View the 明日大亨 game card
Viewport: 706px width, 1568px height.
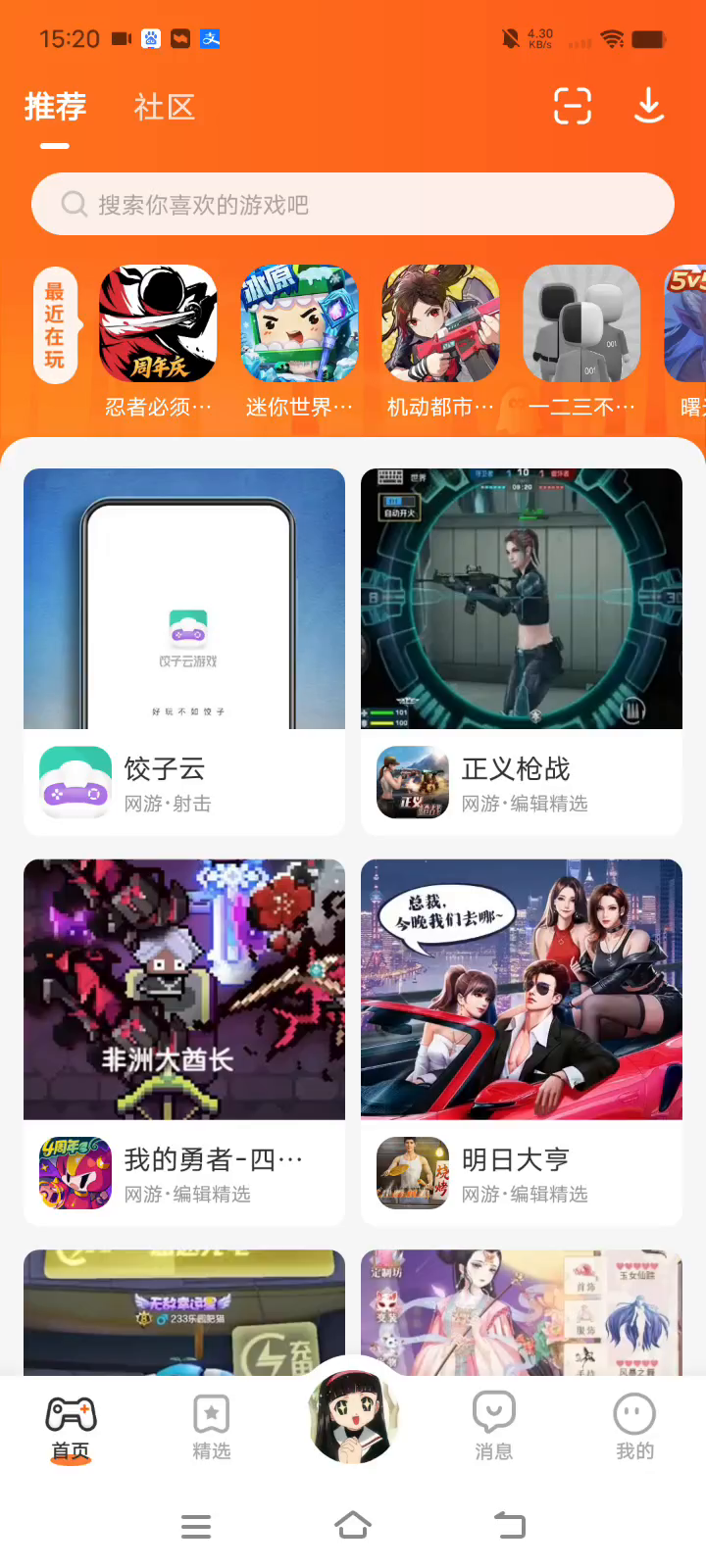[522, 1042]
